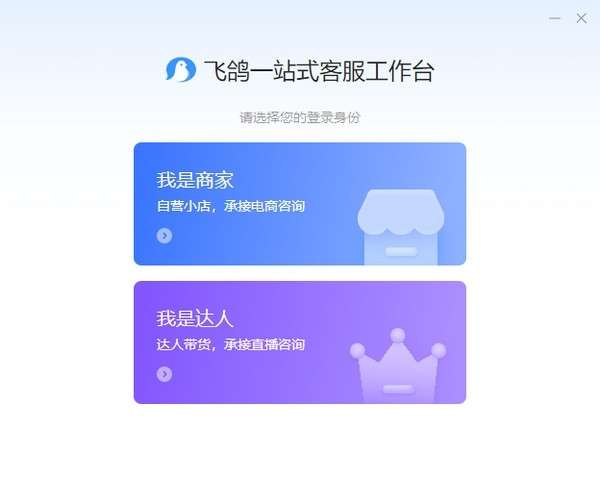Minimize the login window

coord(555,18)
